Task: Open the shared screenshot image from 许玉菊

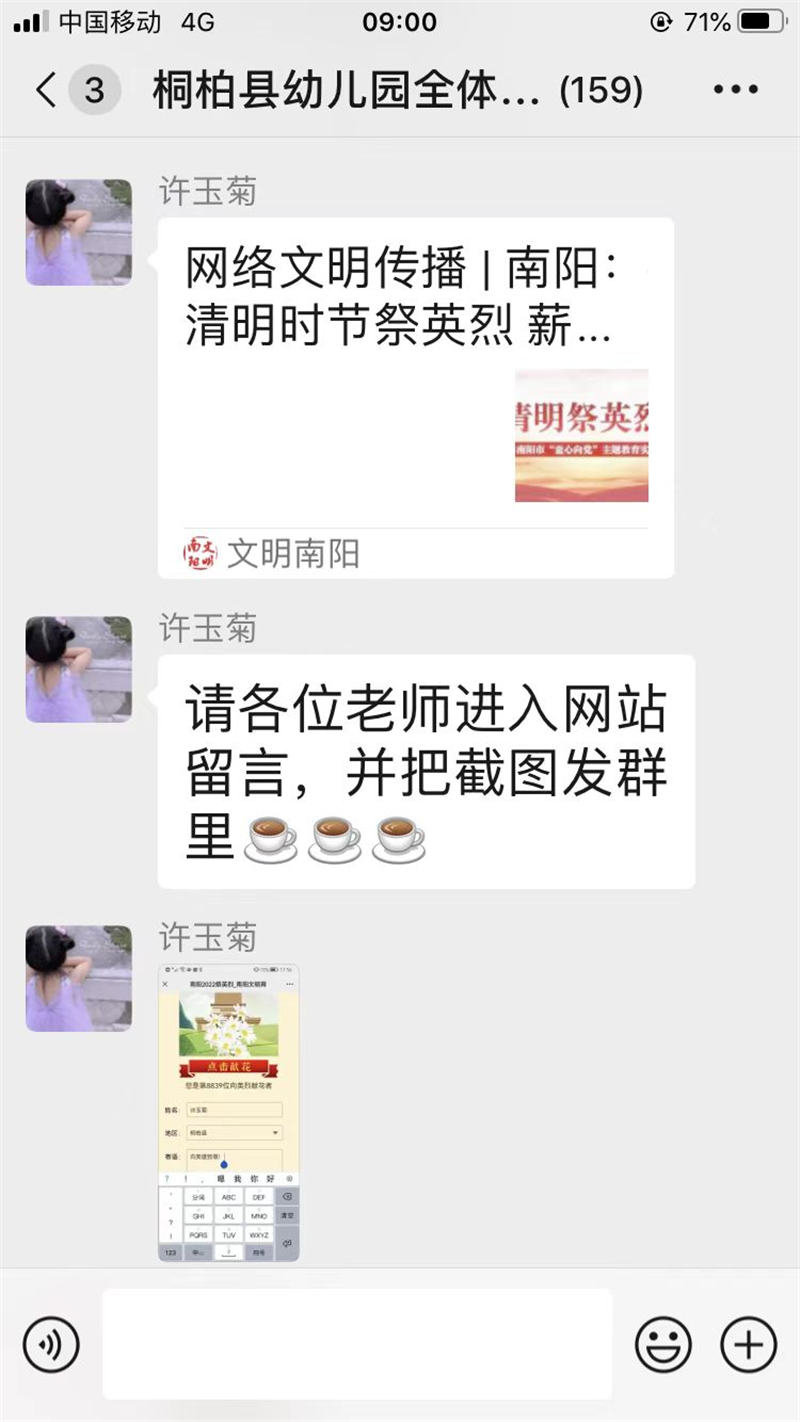Action: tap(229, 1111)
